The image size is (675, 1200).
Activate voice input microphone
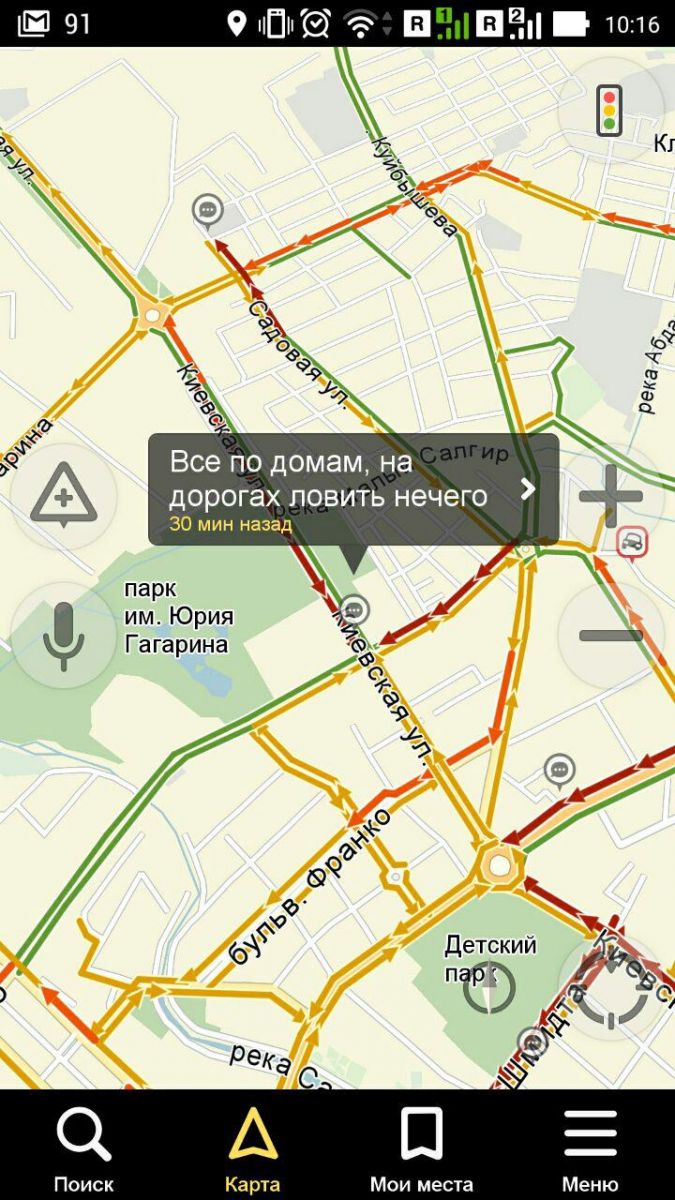click(x=63, y=635)
